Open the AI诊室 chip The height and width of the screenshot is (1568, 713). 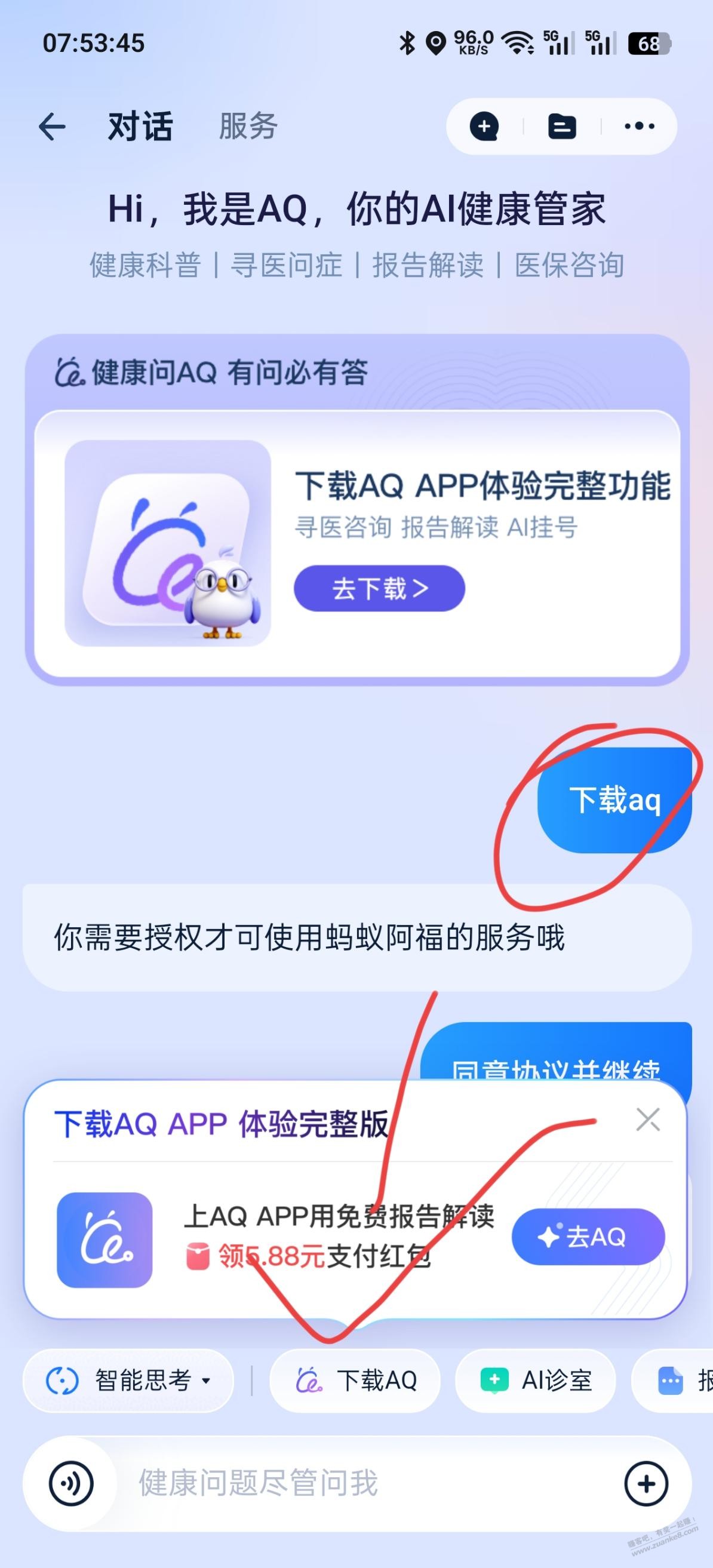(x=535, y=1381)
